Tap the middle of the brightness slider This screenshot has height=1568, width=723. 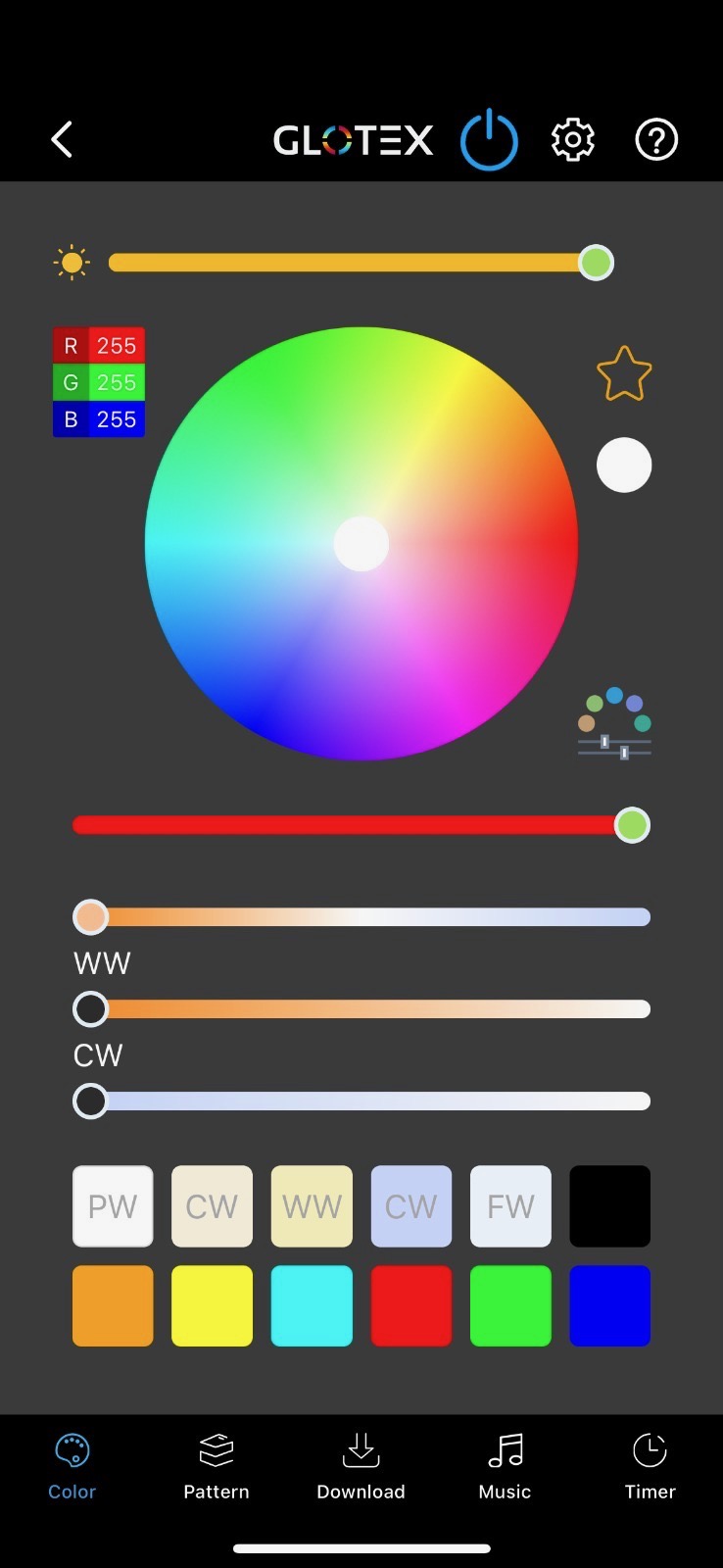353,263
